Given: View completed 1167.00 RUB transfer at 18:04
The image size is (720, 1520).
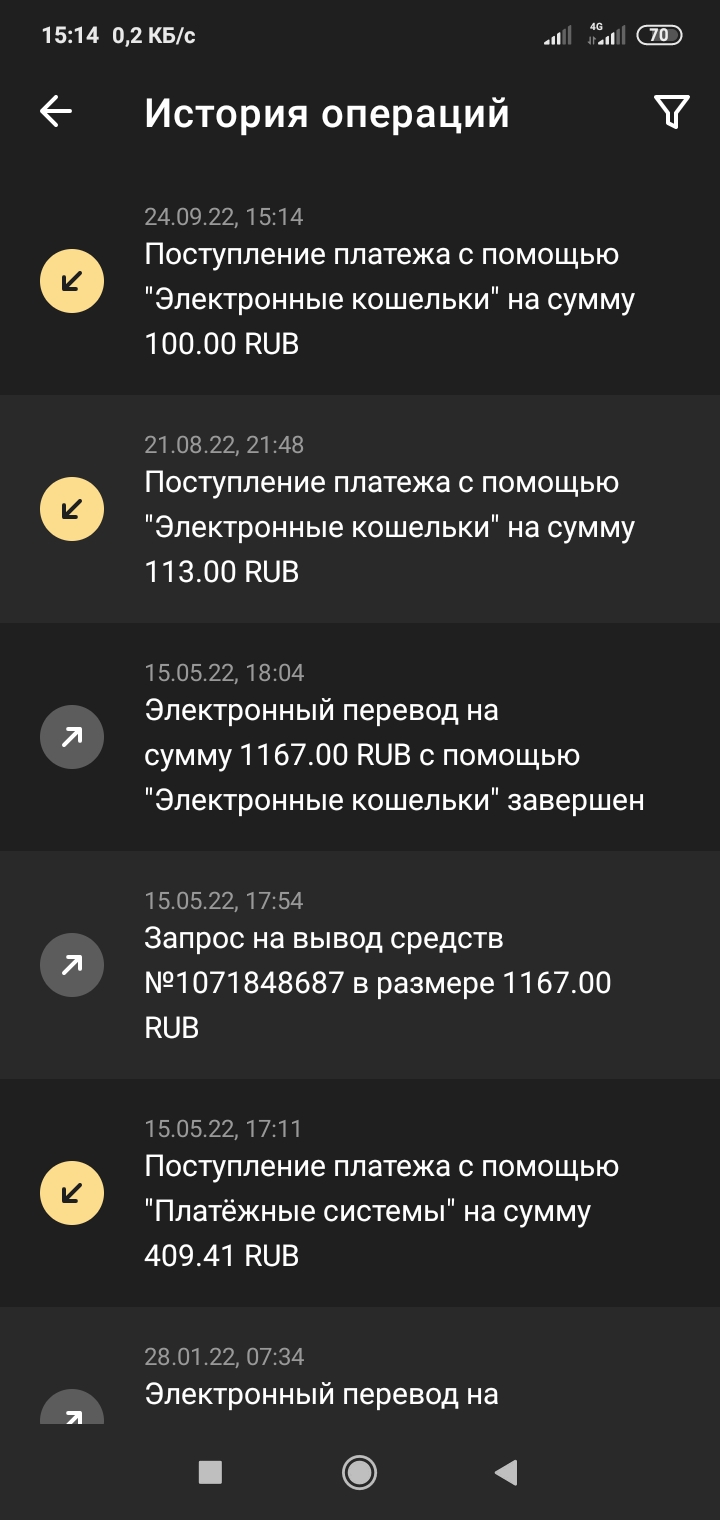Looking at the screenshot, I should point(360,737).
